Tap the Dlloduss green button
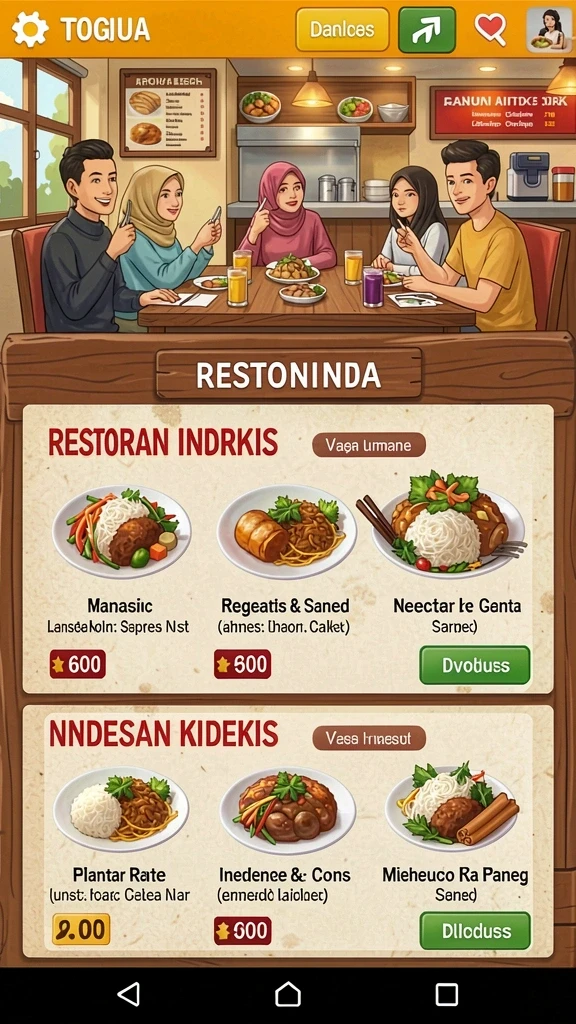This screenshot has height=1024, width=576. point(475,931)
